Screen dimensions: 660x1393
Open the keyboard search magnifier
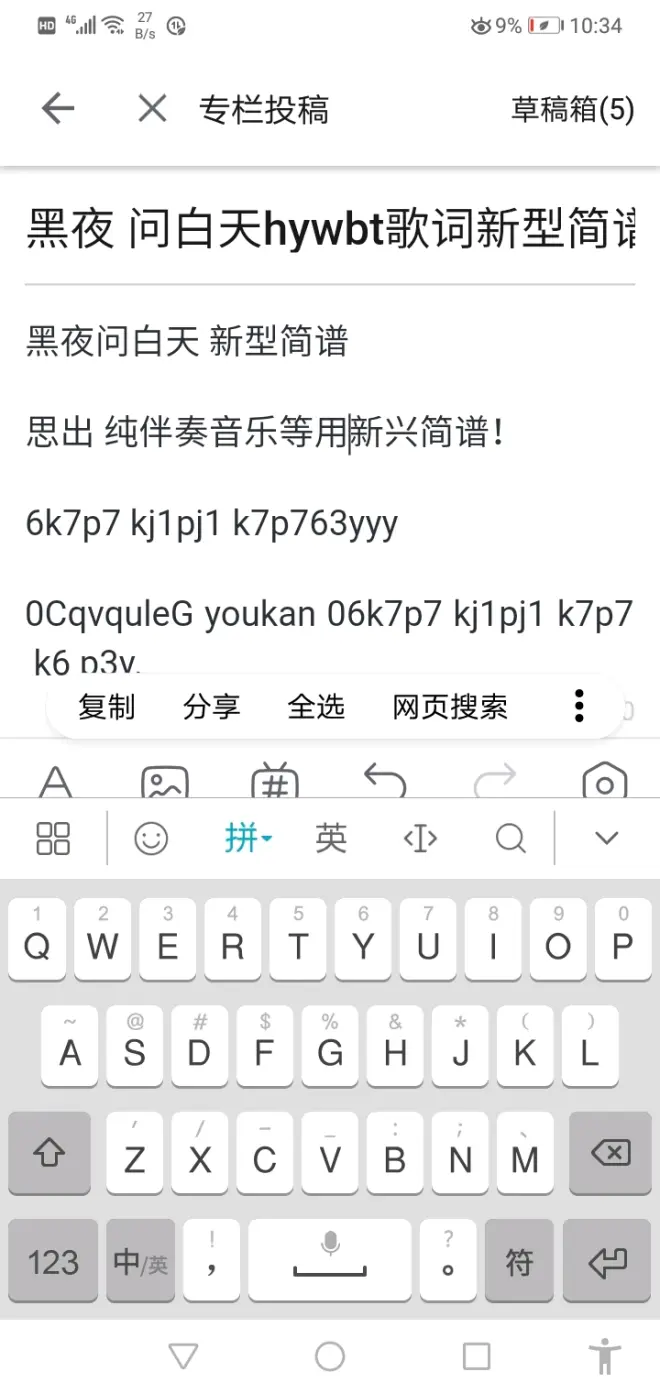point(510,838)
